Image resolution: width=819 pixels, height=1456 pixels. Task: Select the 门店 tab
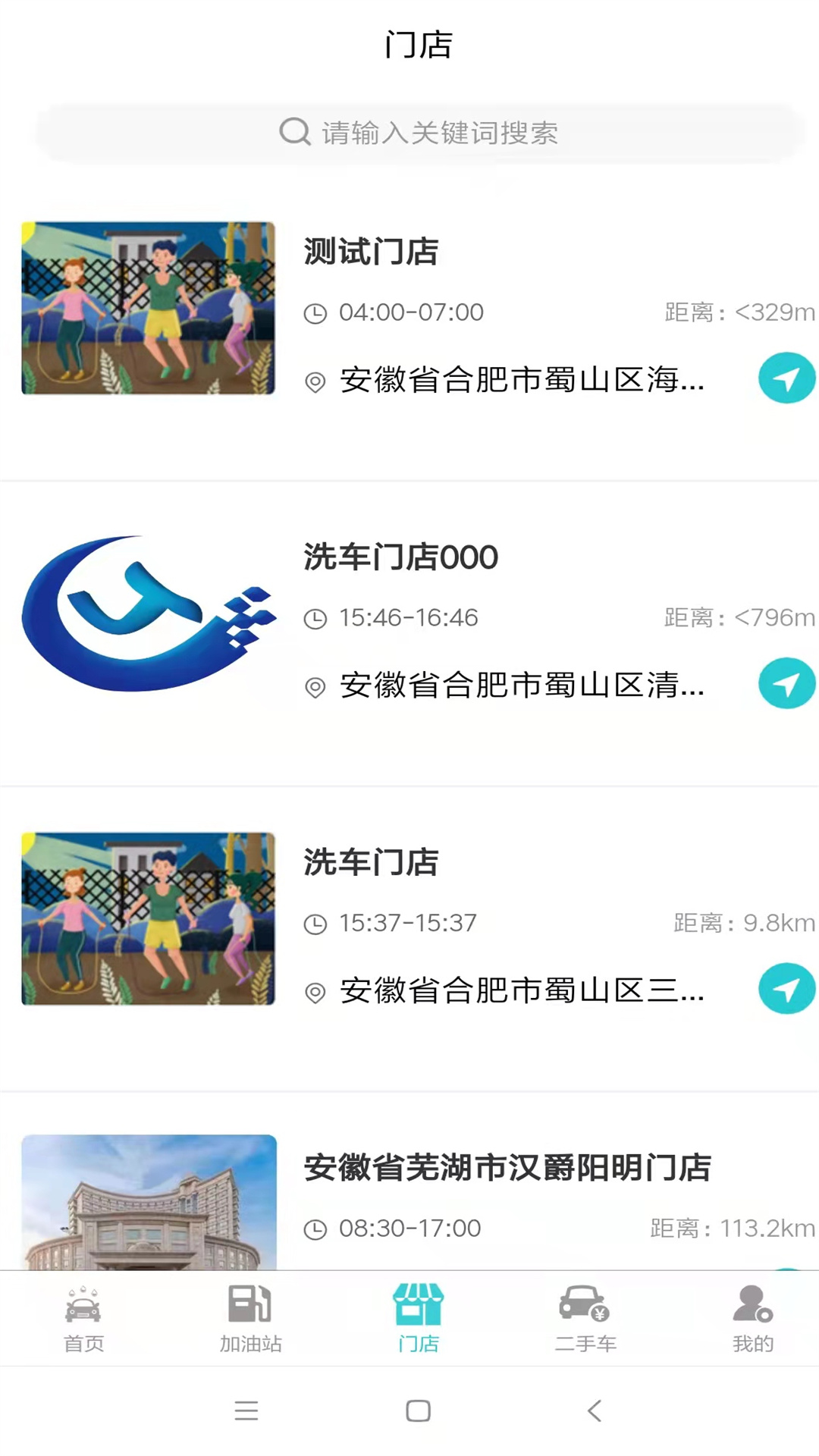point(419,1319)
